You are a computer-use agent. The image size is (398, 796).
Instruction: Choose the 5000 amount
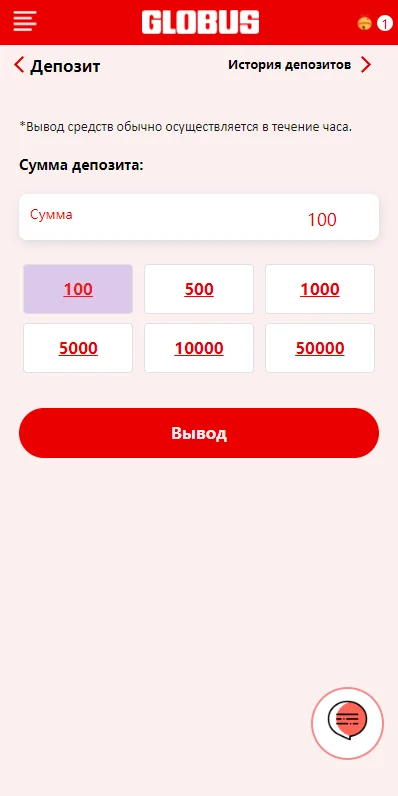click(78, 348)
